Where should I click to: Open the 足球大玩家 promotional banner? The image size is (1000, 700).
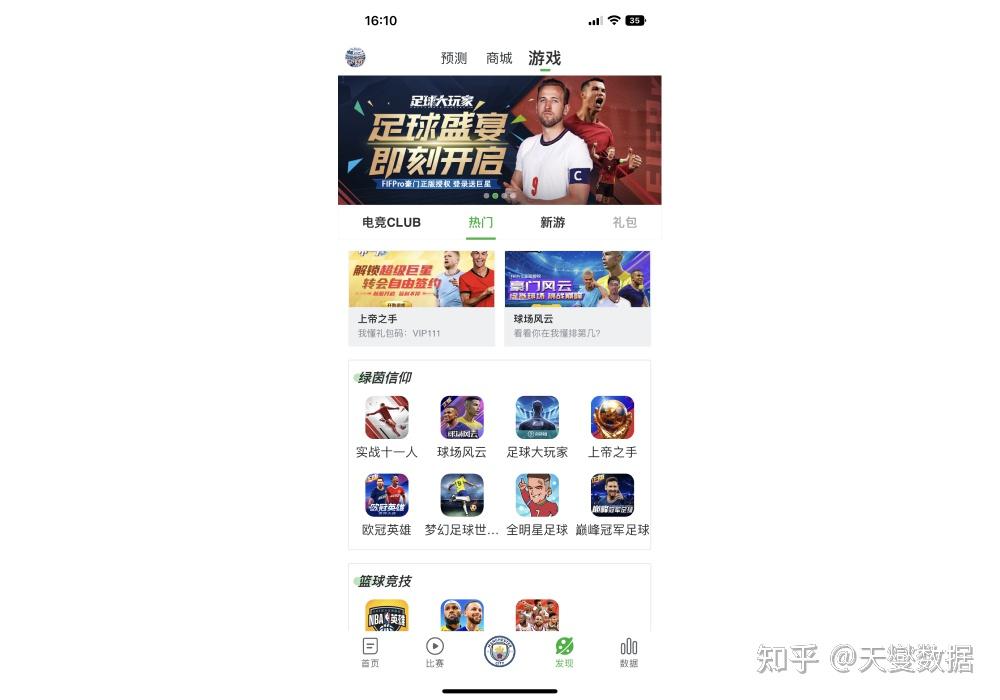499,140
